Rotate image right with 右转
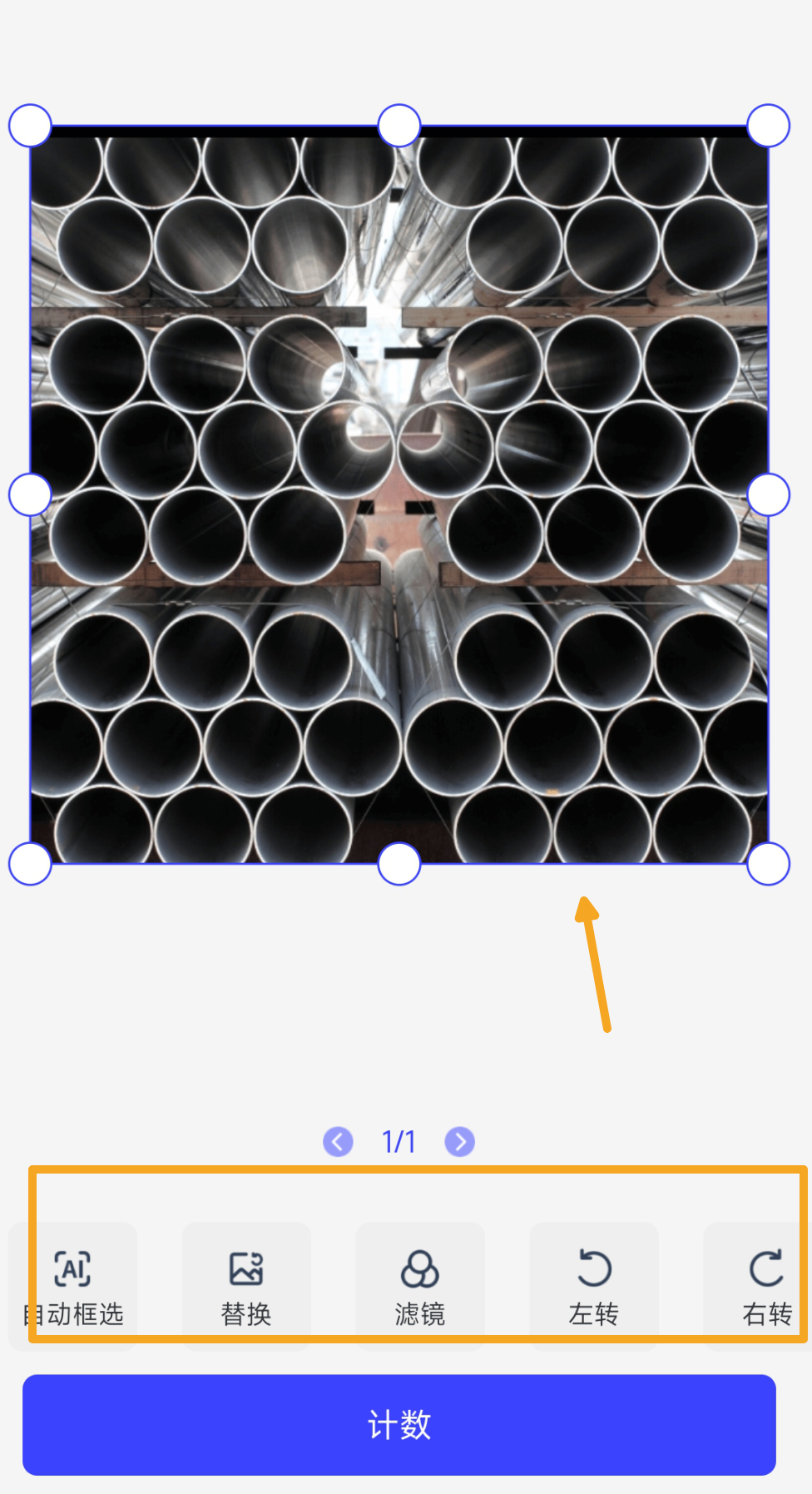 point(765,1286)
